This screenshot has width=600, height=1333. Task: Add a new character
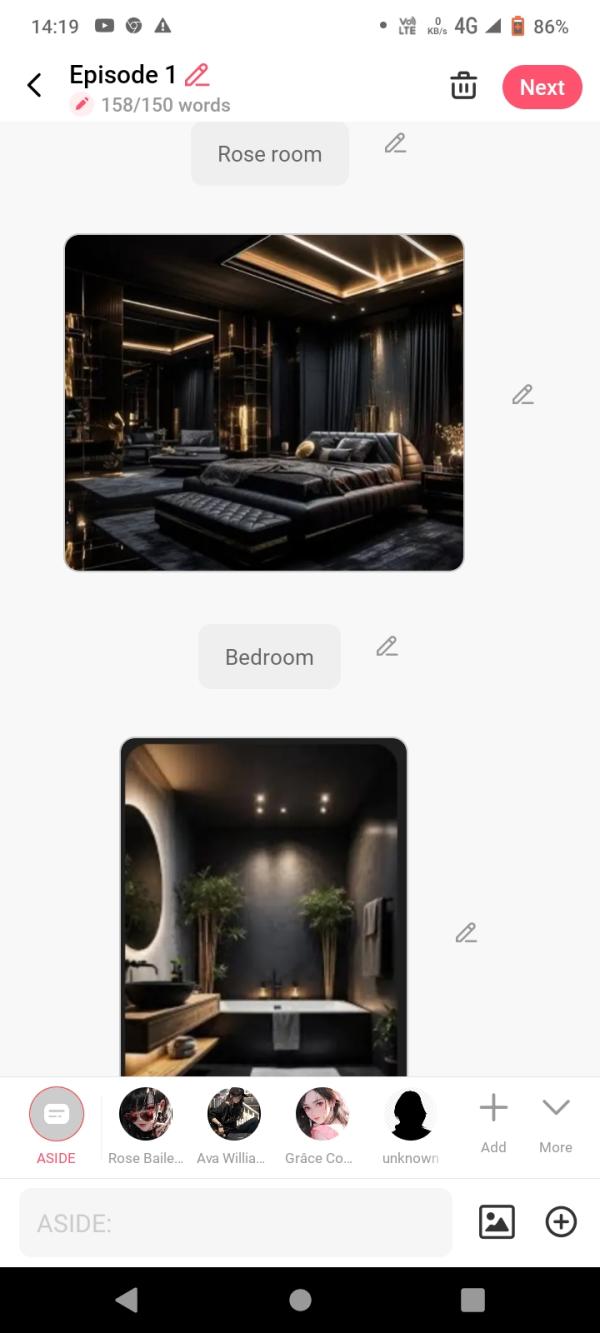click(x=493, y=1118)
